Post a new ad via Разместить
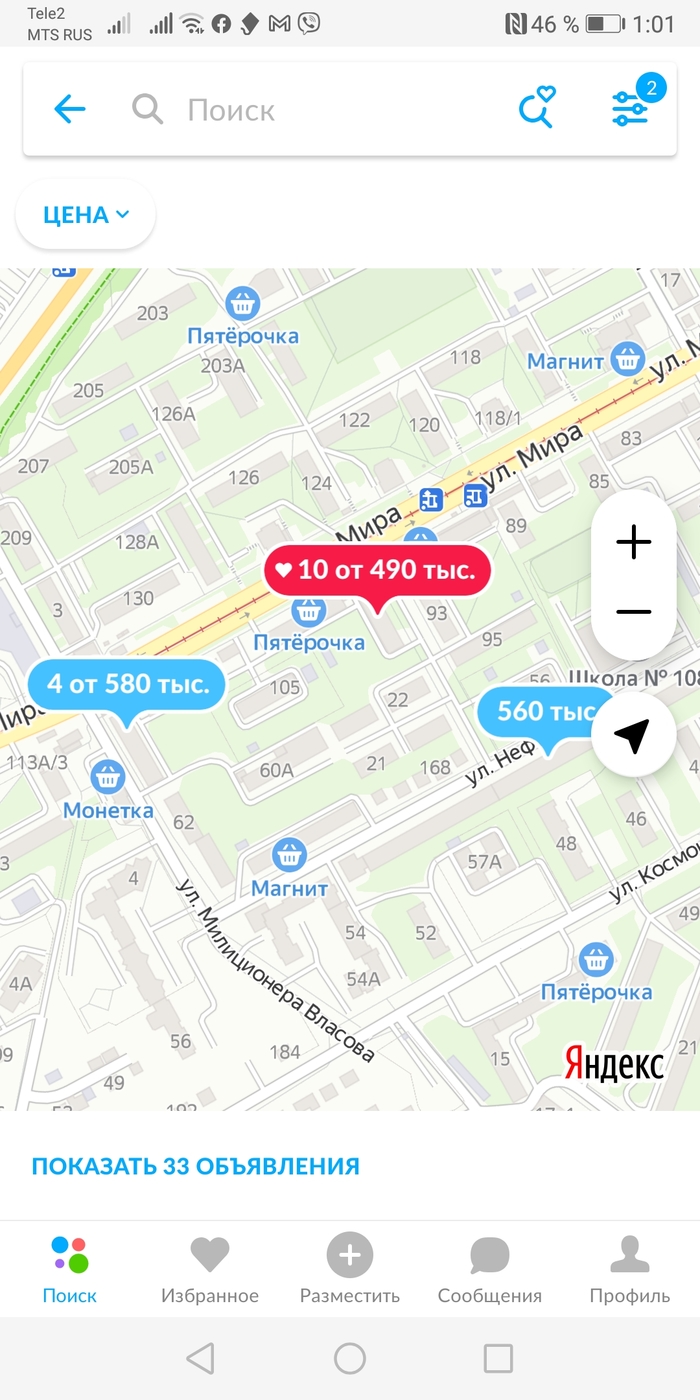Screen dimensions: 700x1400 click(x=350, y=1268)
